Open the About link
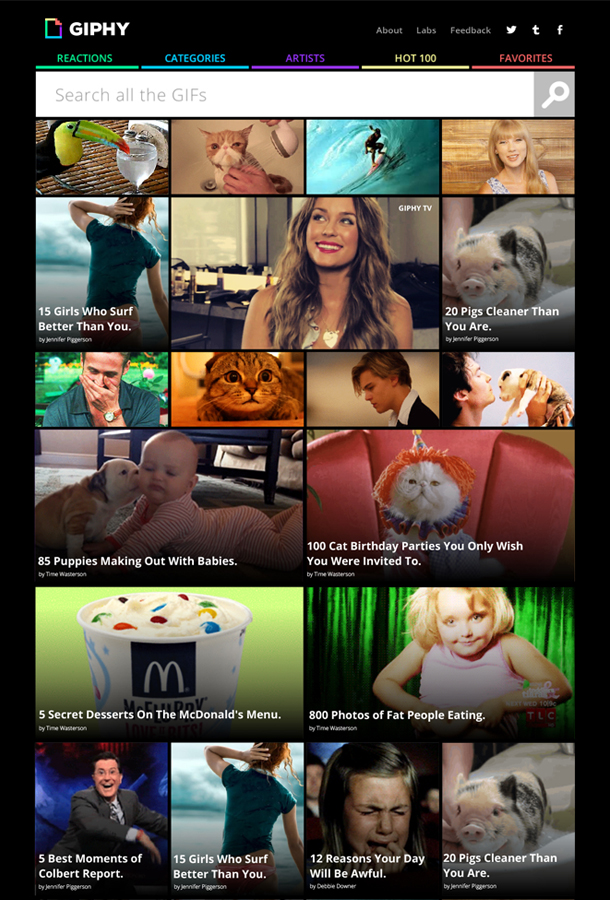 [x=389, y=31]
